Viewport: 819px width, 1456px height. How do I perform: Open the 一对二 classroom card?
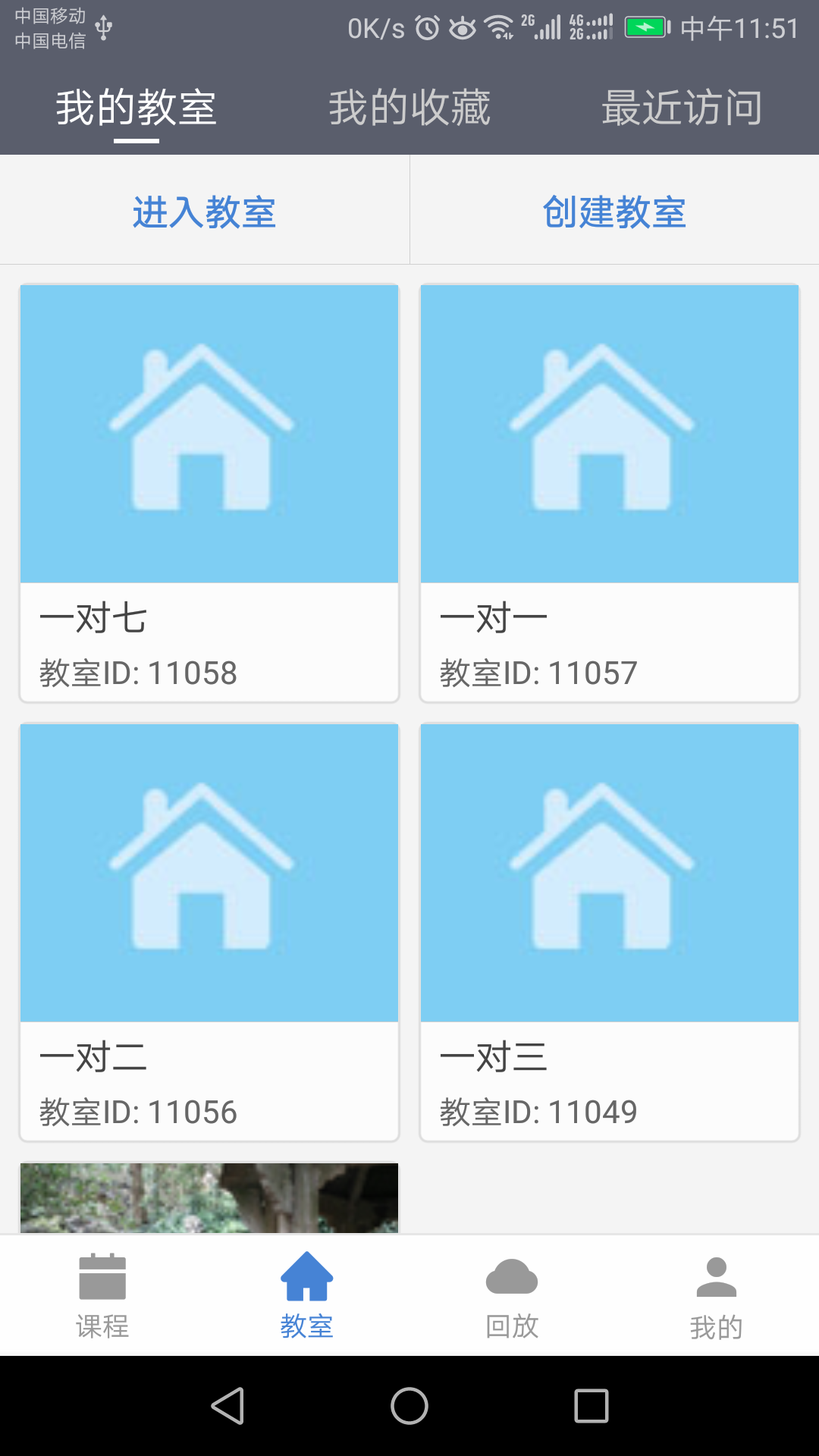pos(209,932)
